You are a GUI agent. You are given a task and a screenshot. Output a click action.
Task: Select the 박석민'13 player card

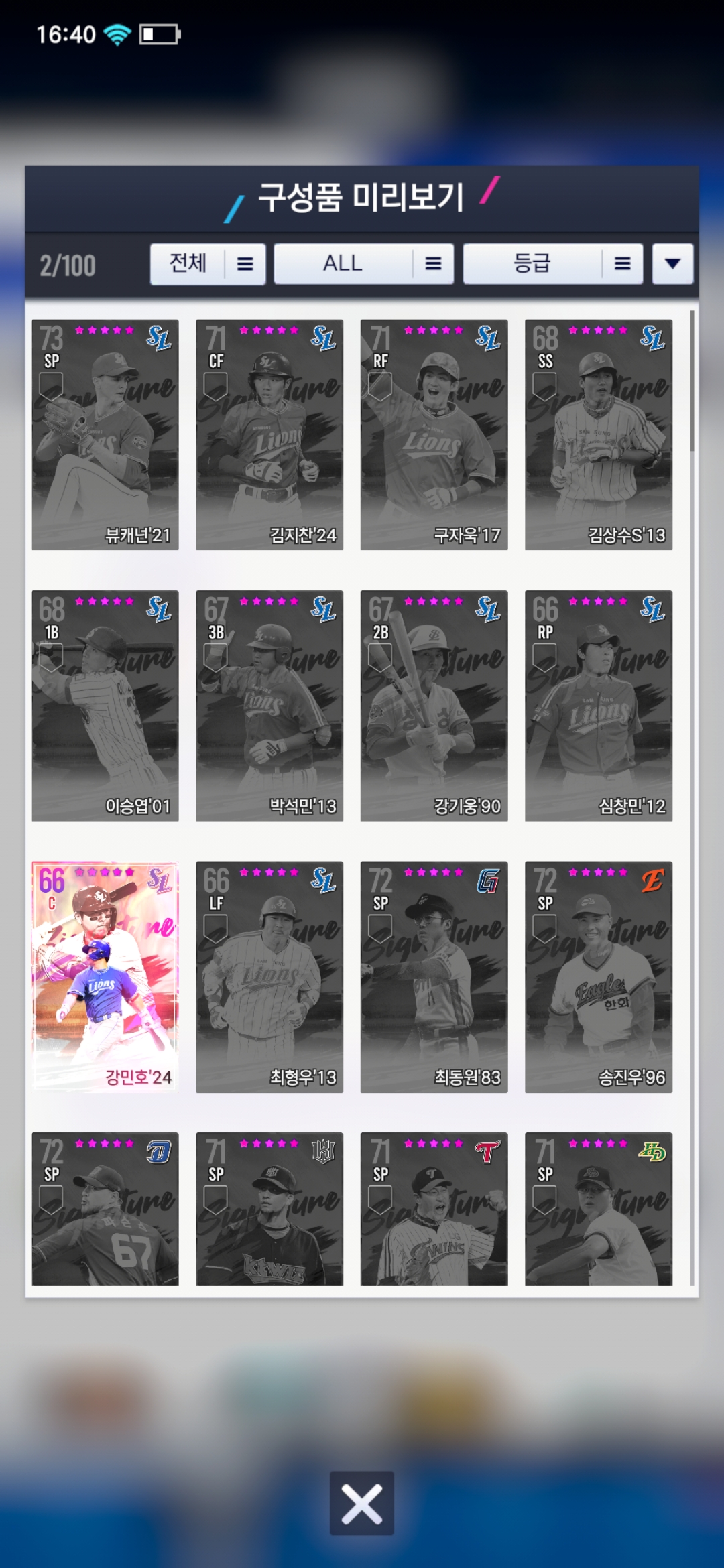click(x=269, y=706)
